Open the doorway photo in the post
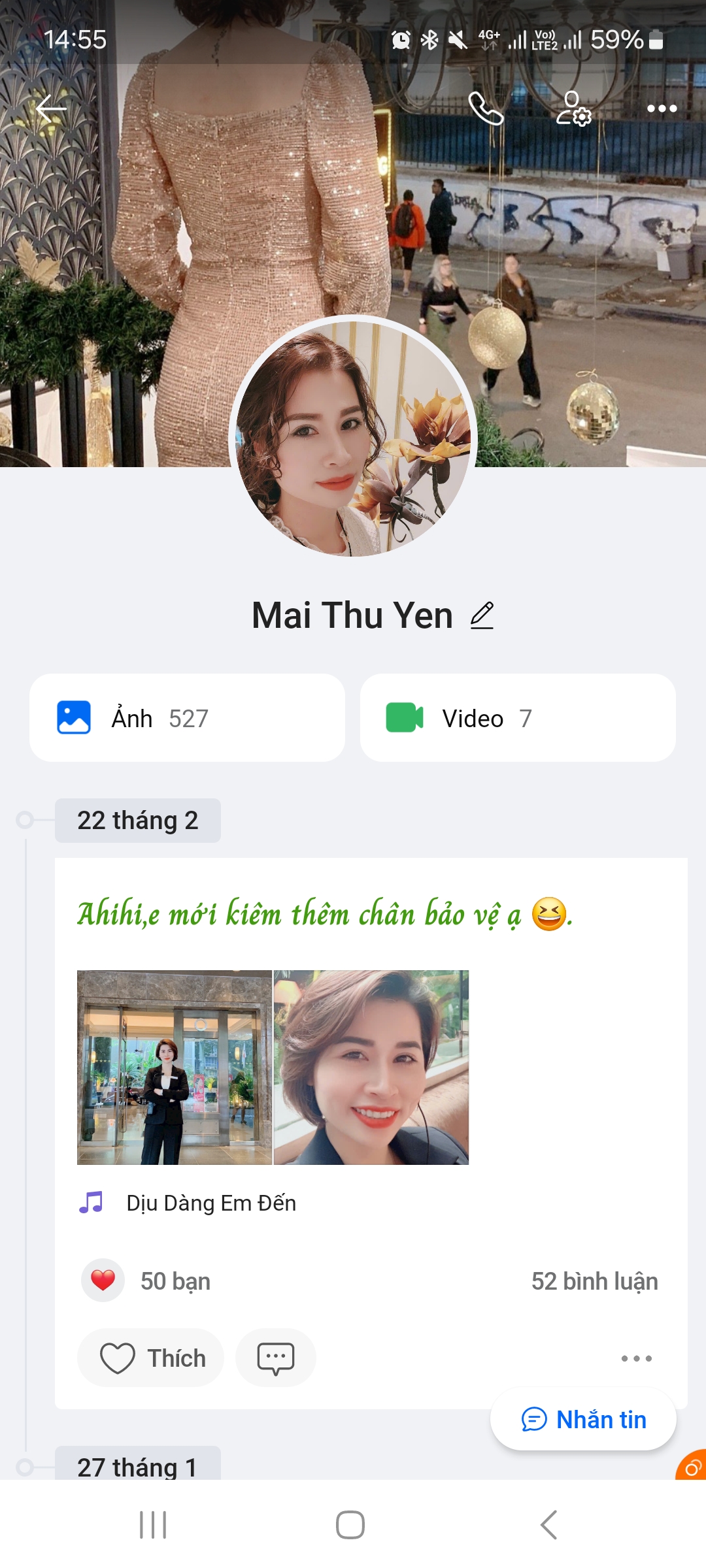Screen dimensions: 706x1568 pyautogui.click(x=174, y=1067)
